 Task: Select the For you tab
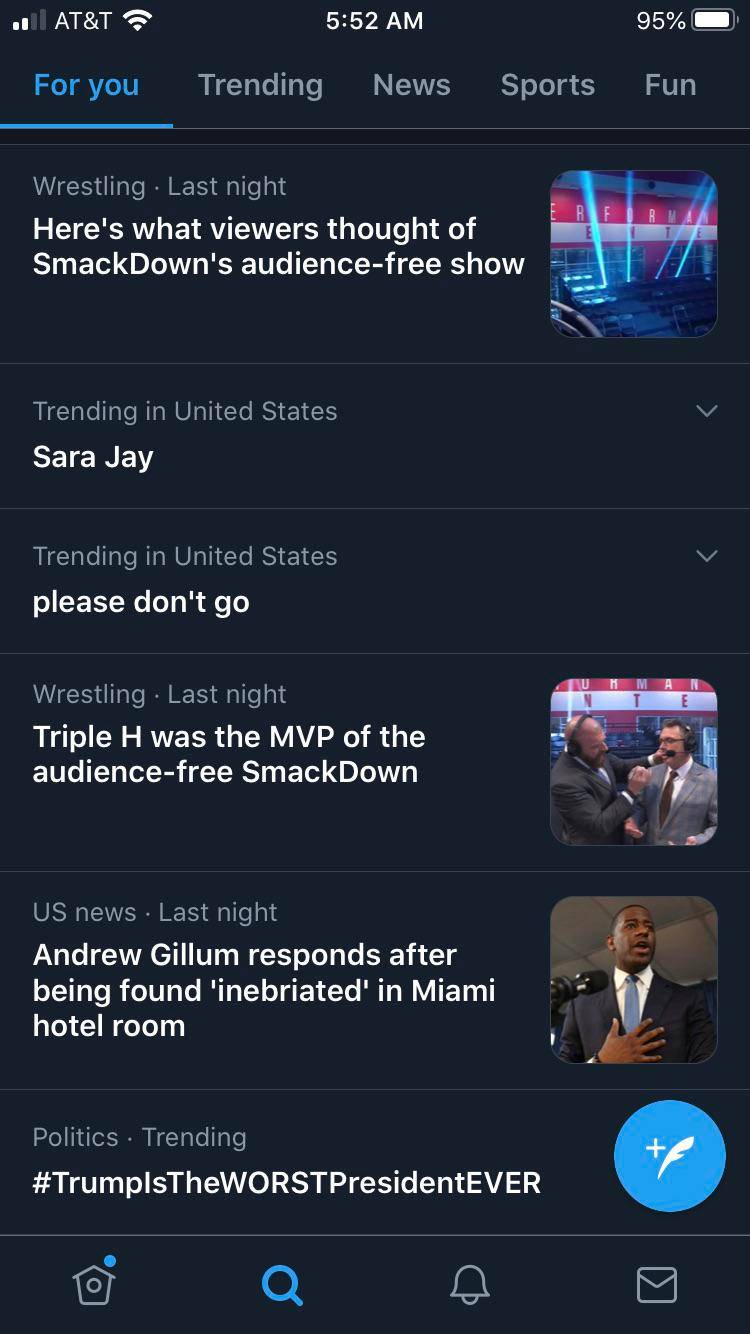coord(86,85)
